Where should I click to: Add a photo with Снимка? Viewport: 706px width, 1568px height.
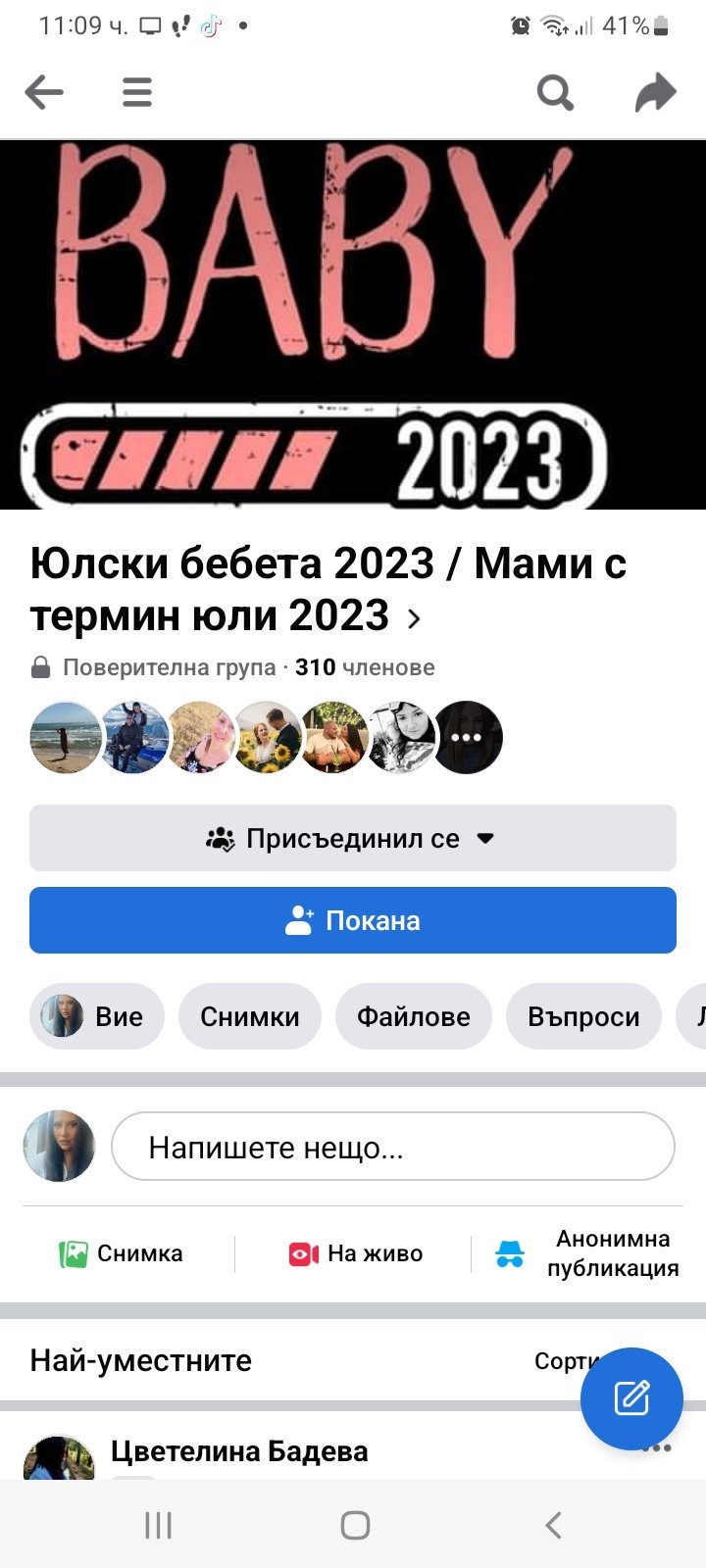(x=122, y=1253)
